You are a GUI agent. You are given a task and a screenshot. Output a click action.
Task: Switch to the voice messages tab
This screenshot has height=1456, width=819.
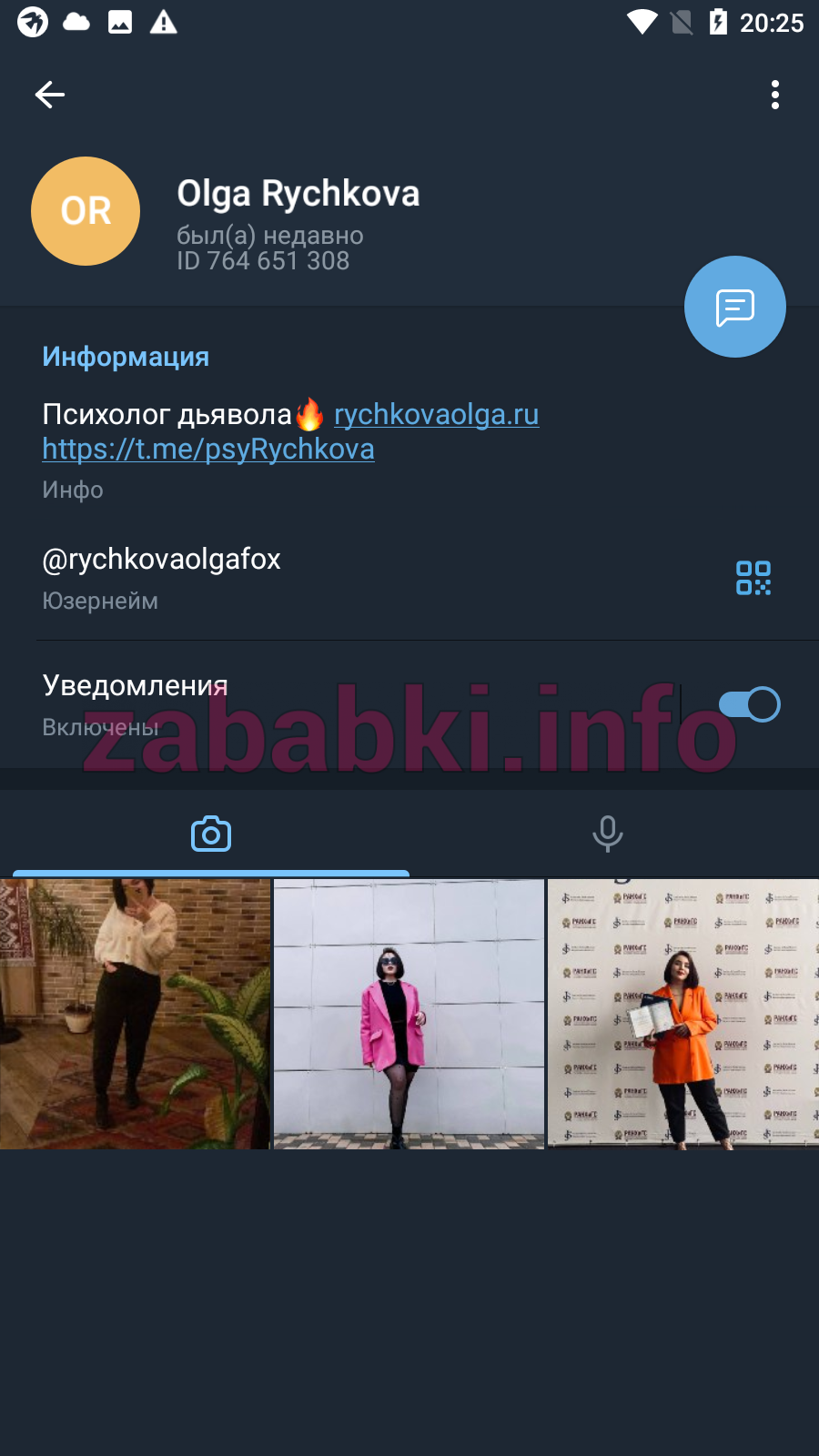607,834
